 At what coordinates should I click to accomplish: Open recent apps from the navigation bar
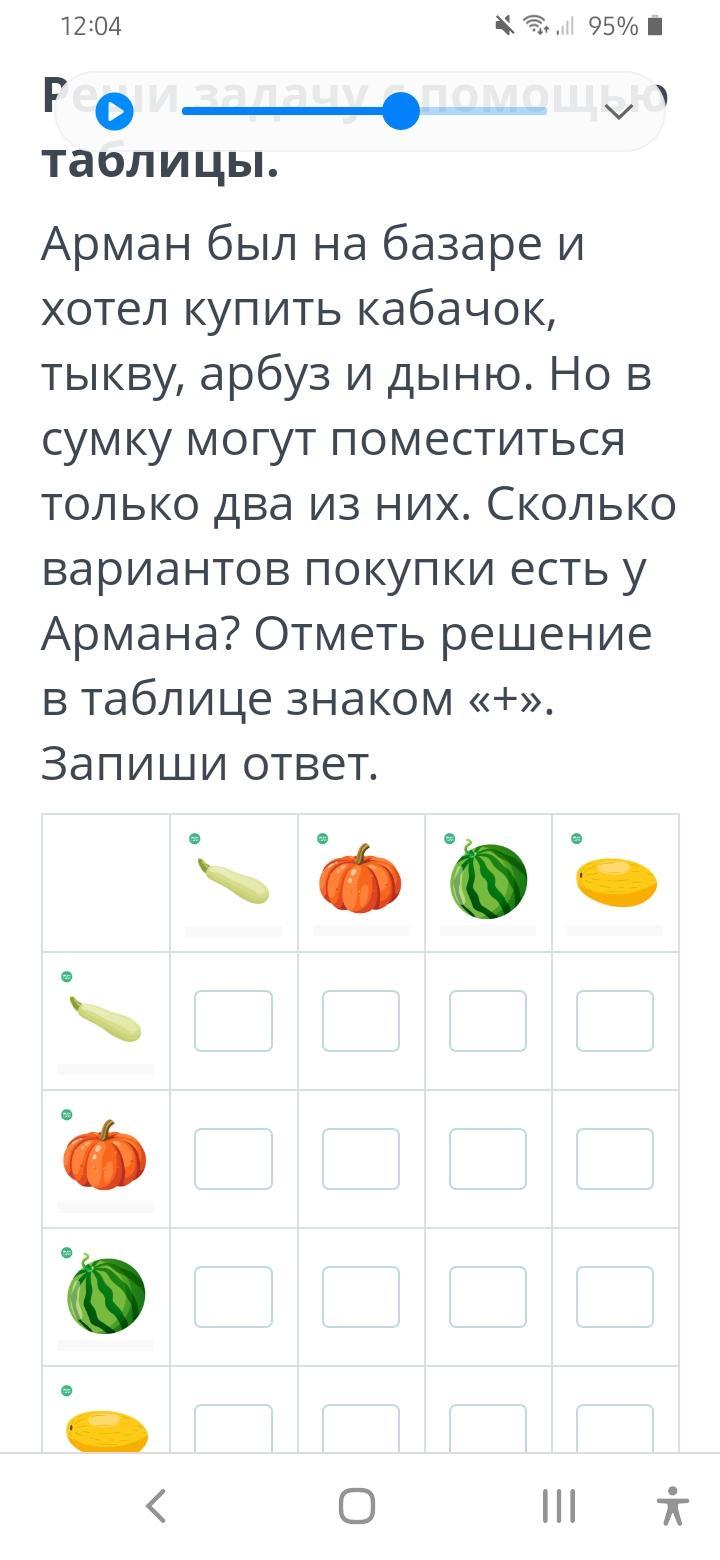click(558, 1506)
